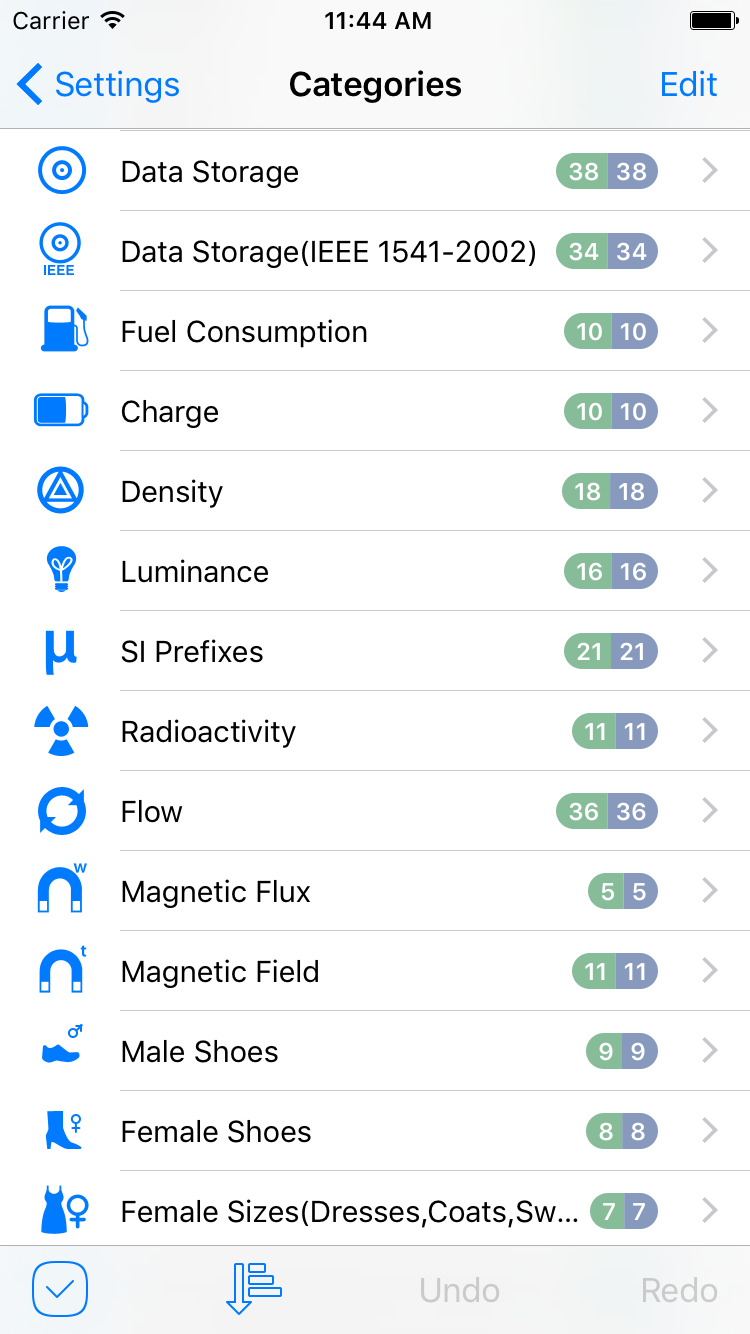Viewport: 750px width, 1334px height.
Task: Open the Density category chevron
Action: pyautogui.click(x=710, y=491)
